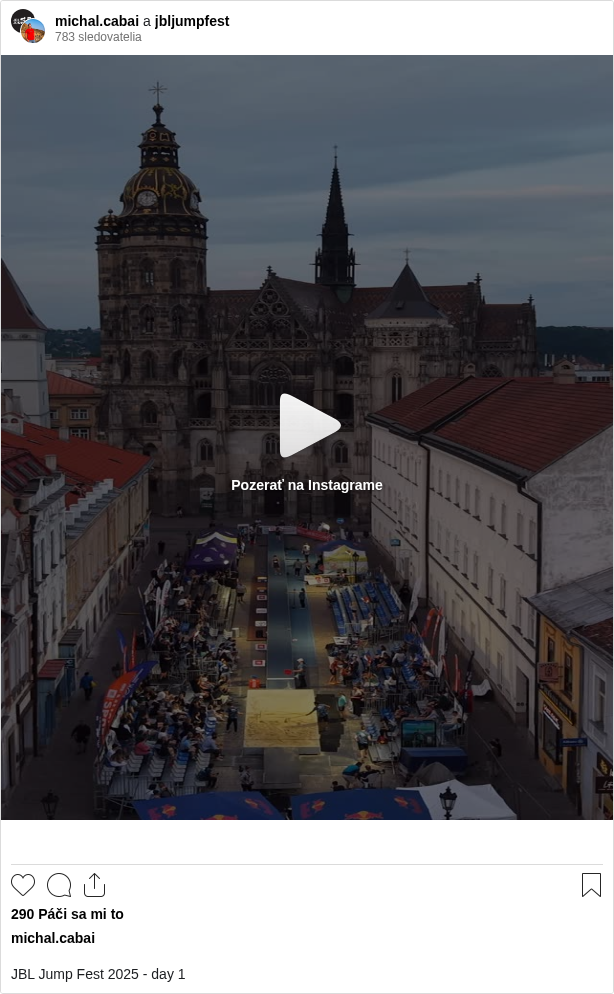
Task: Bookmark this post
Action: 591,885
